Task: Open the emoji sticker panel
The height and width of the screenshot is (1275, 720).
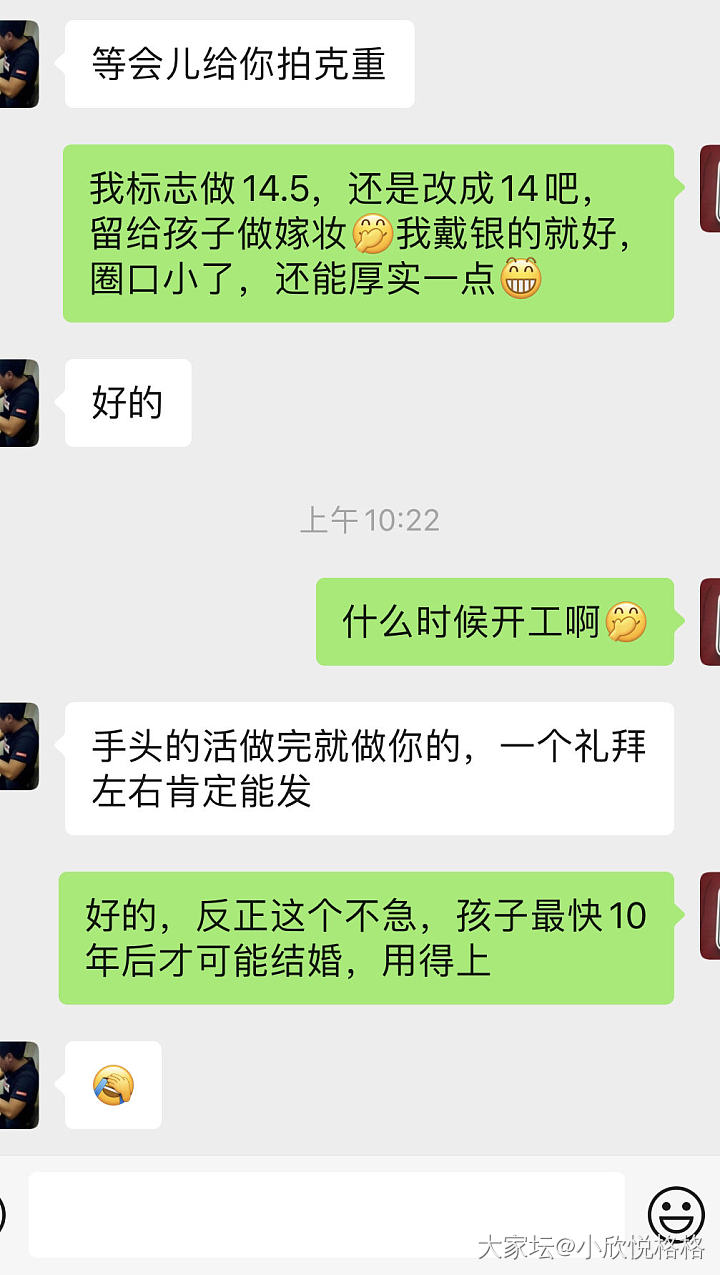Action: 676,1215
